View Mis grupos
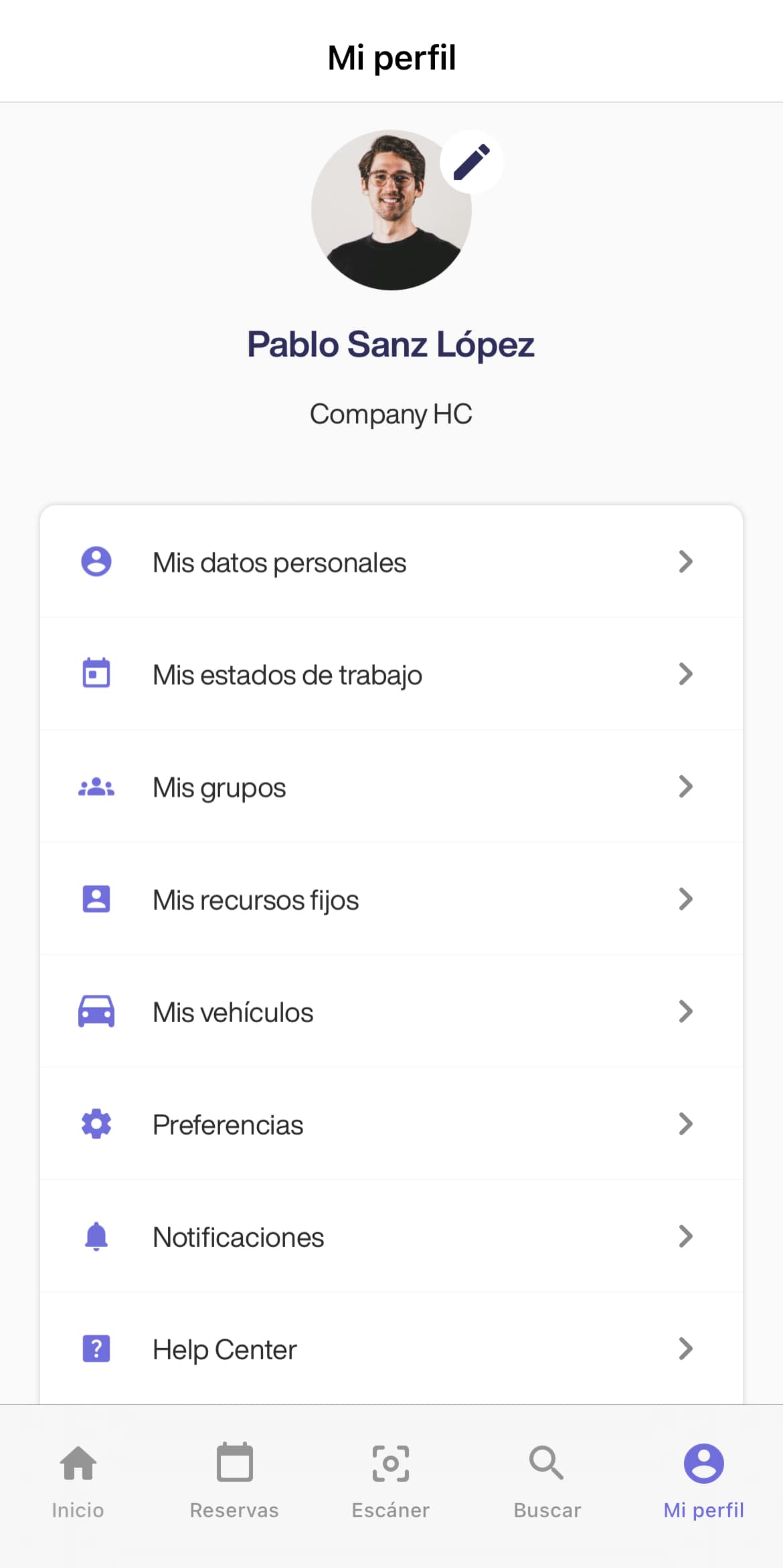 391,787
